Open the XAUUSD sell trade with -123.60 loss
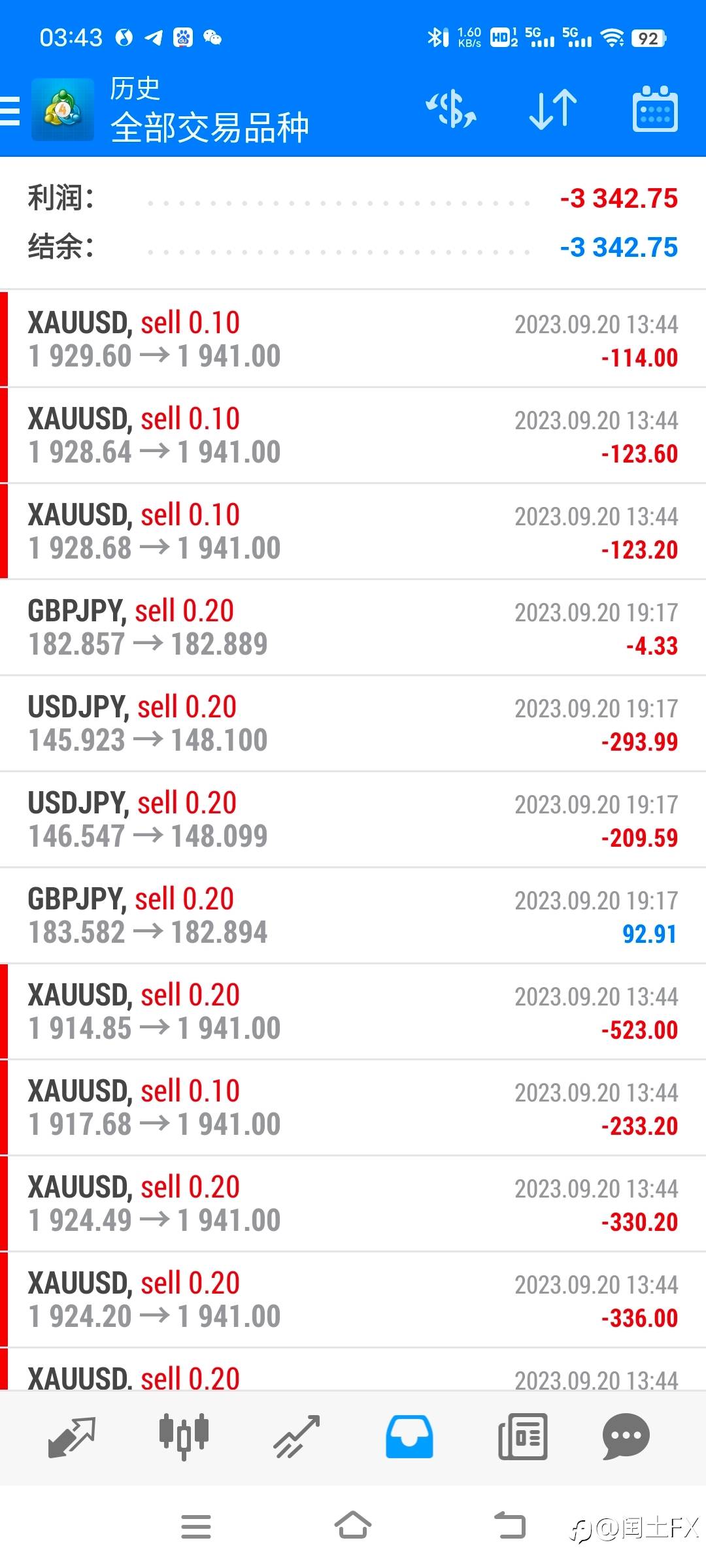Image resolution: width=706 pixels, height=1568 pixels. coord(353,435)
